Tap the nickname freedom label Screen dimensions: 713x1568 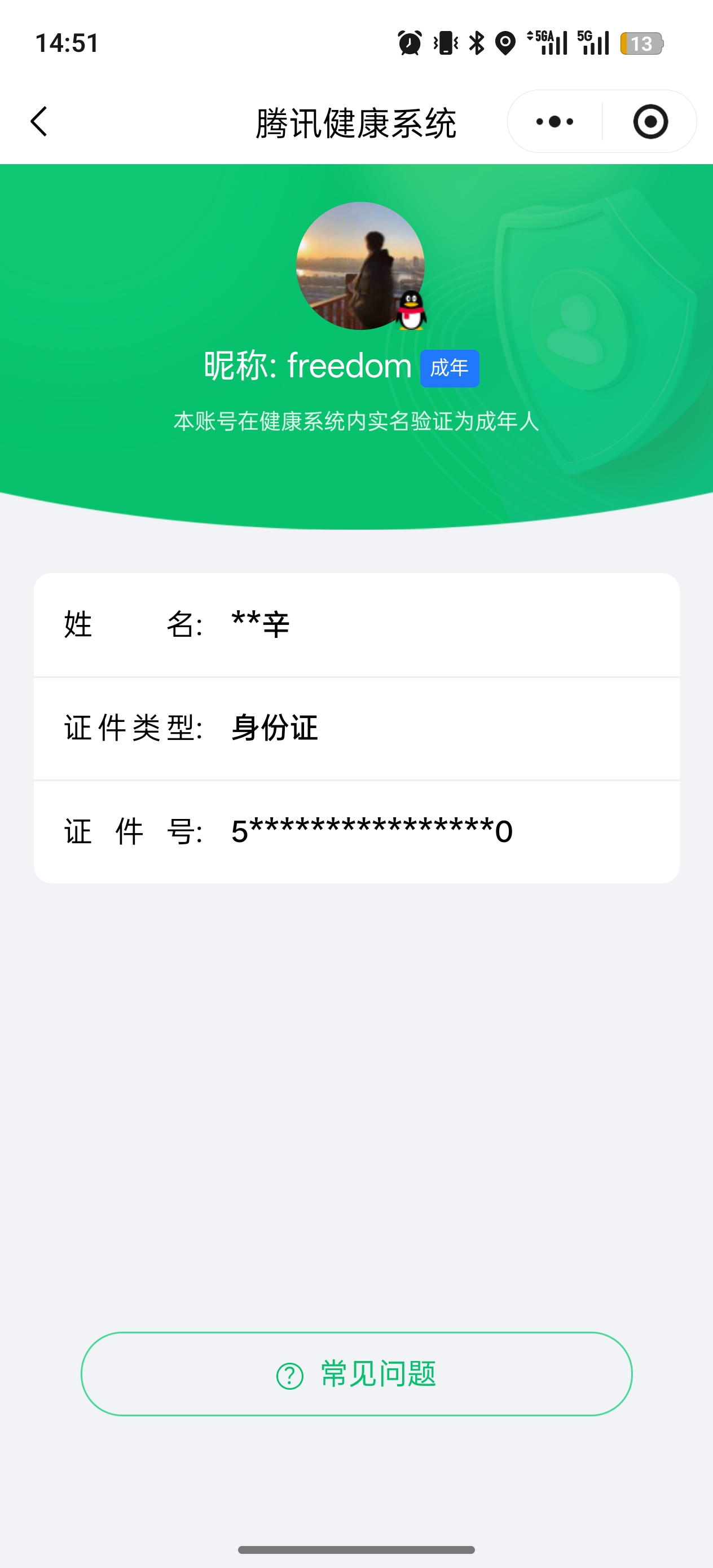(x=306, y=366)
